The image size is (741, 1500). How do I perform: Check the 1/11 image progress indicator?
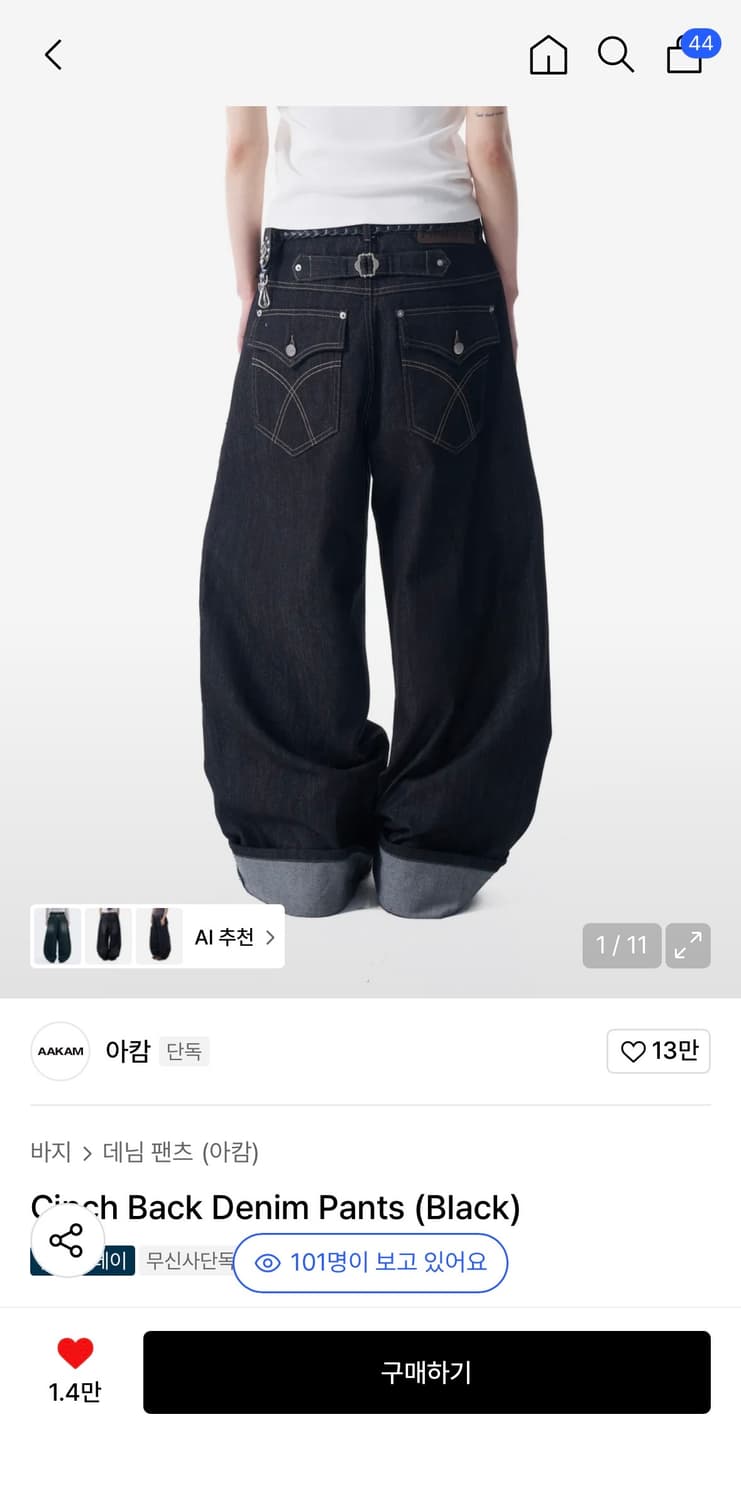pos(621,945)
